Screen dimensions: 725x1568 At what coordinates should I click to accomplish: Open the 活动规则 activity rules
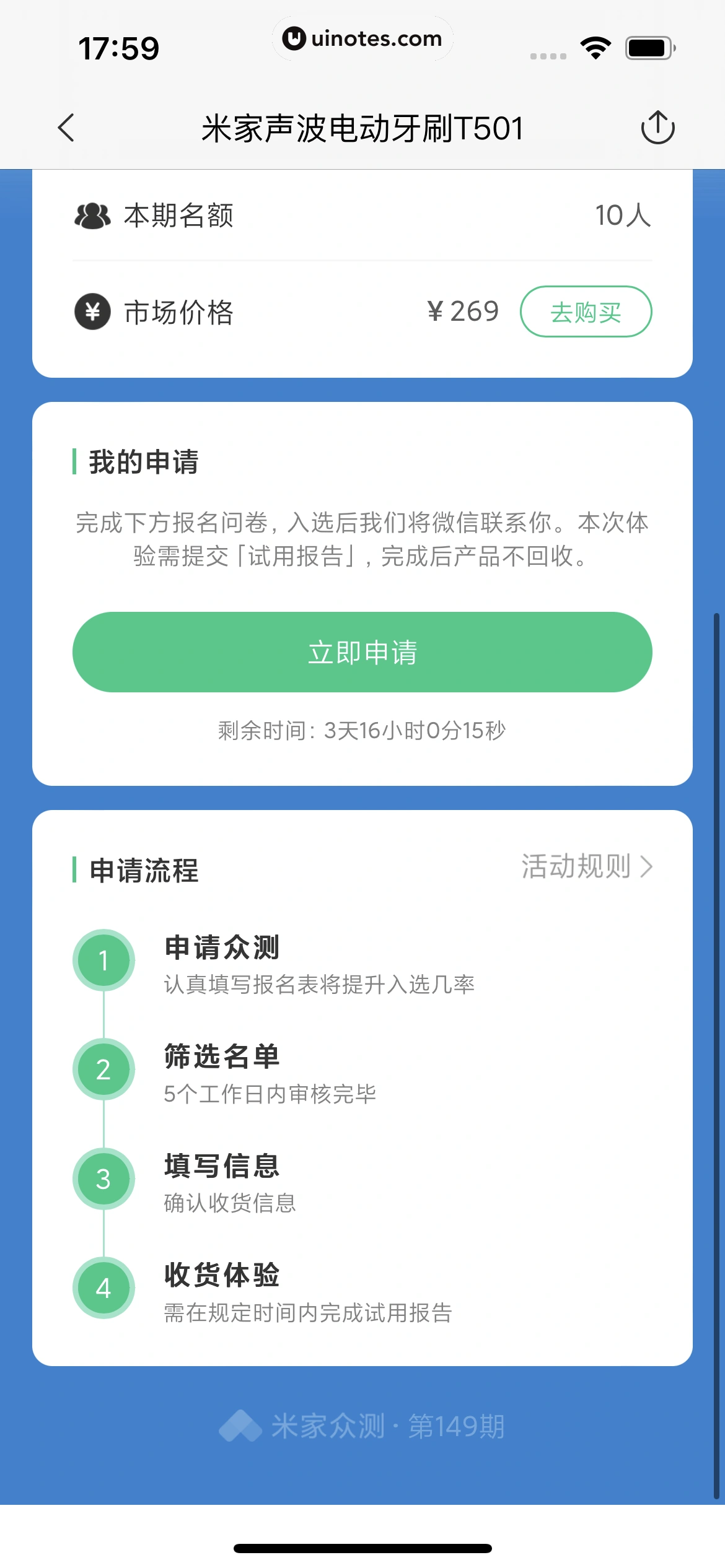click(x=586, y=866)
